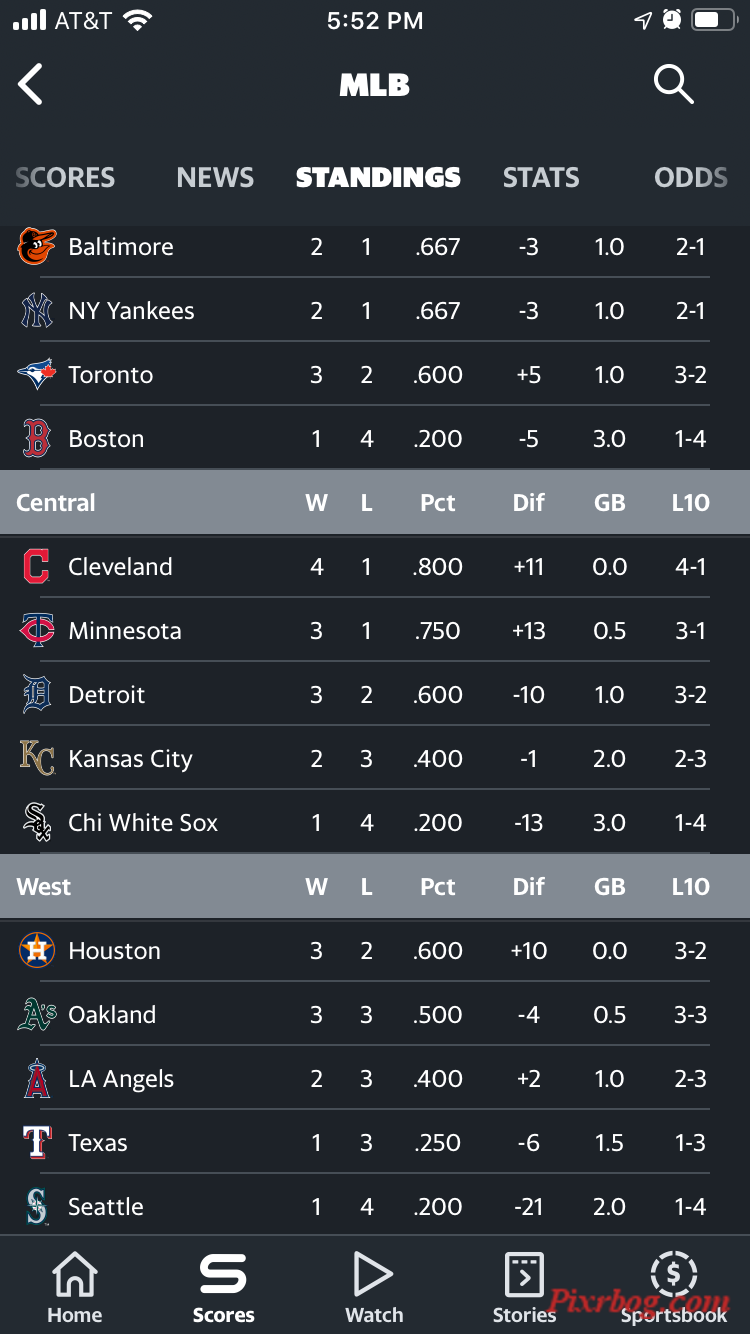This screenshot has width=750, height=1334.
Task: Switch to the News tab
Action: coord(215,178)
